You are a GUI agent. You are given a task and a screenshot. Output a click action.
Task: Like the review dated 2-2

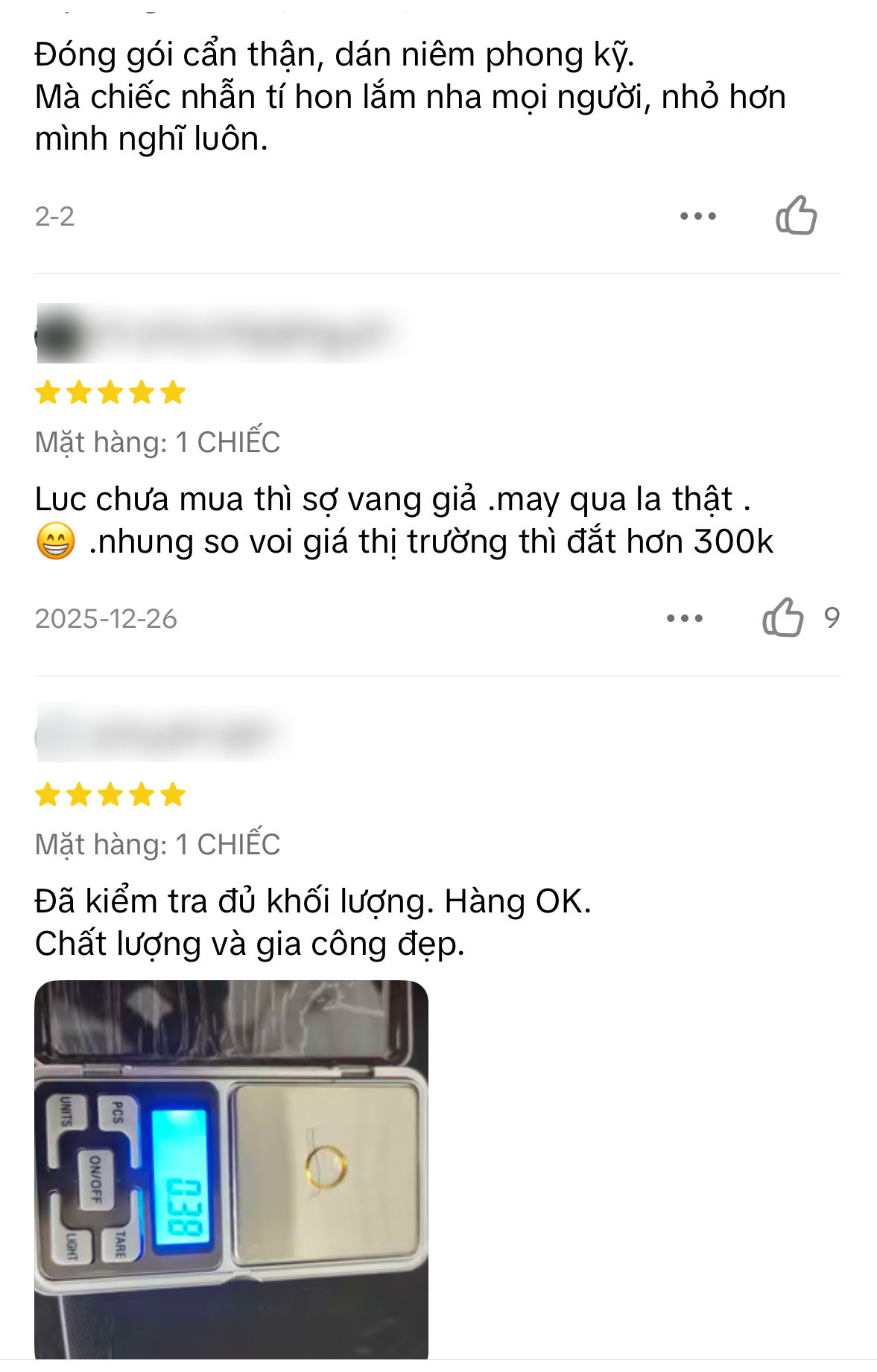pos(796,216)
